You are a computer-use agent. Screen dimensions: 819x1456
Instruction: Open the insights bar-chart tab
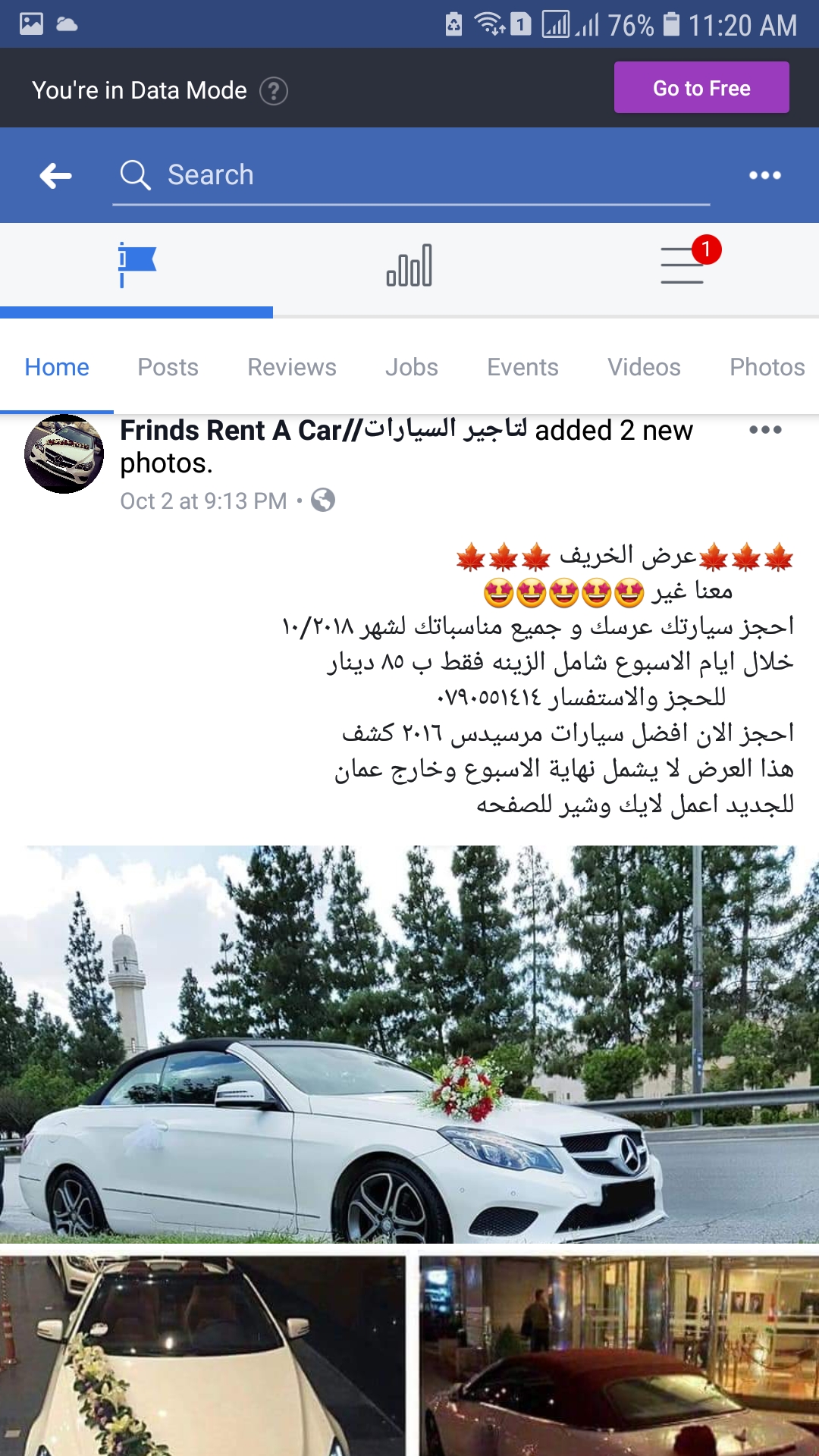[x=409, y=265]
